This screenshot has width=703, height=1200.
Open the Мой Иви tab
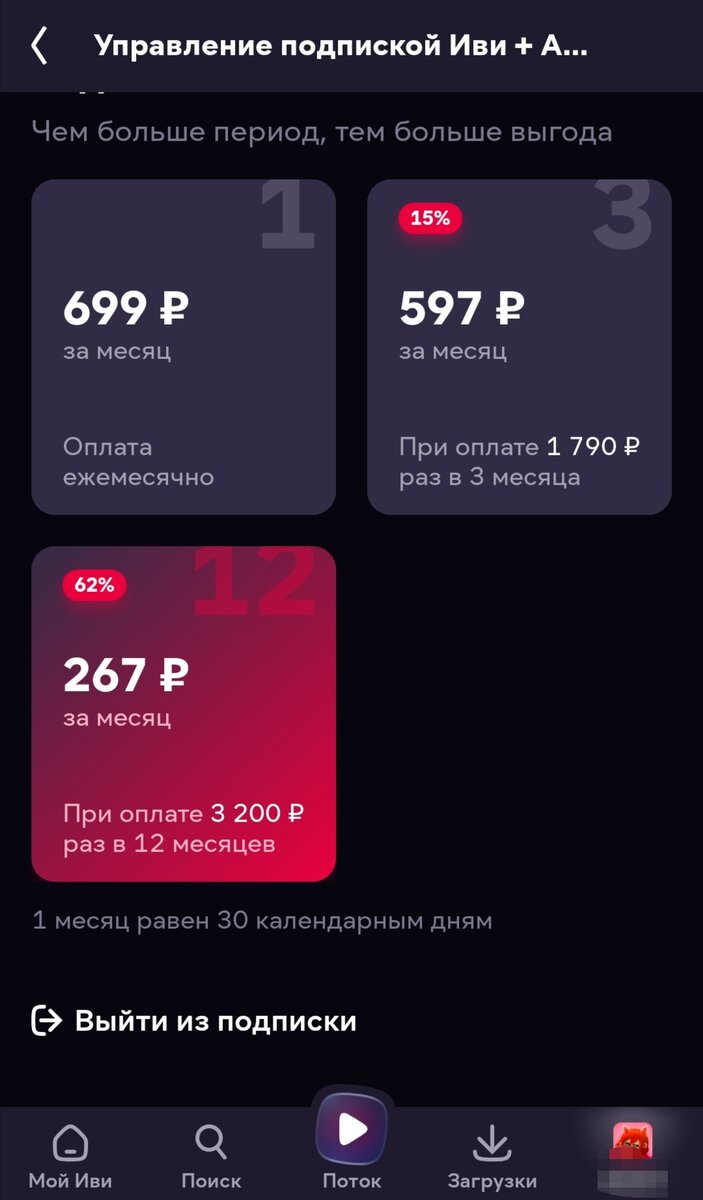(x=70, y=1153)
